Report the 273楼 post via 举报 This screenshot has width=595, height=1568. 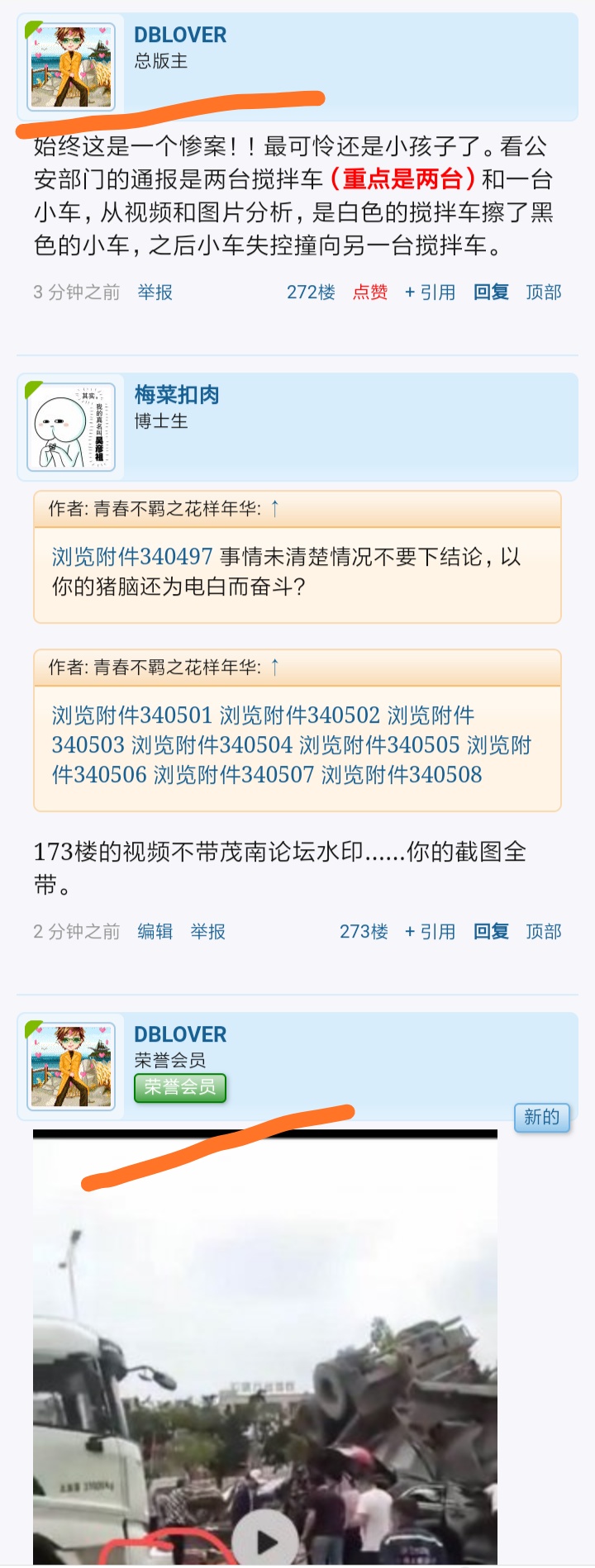point(207,932)
